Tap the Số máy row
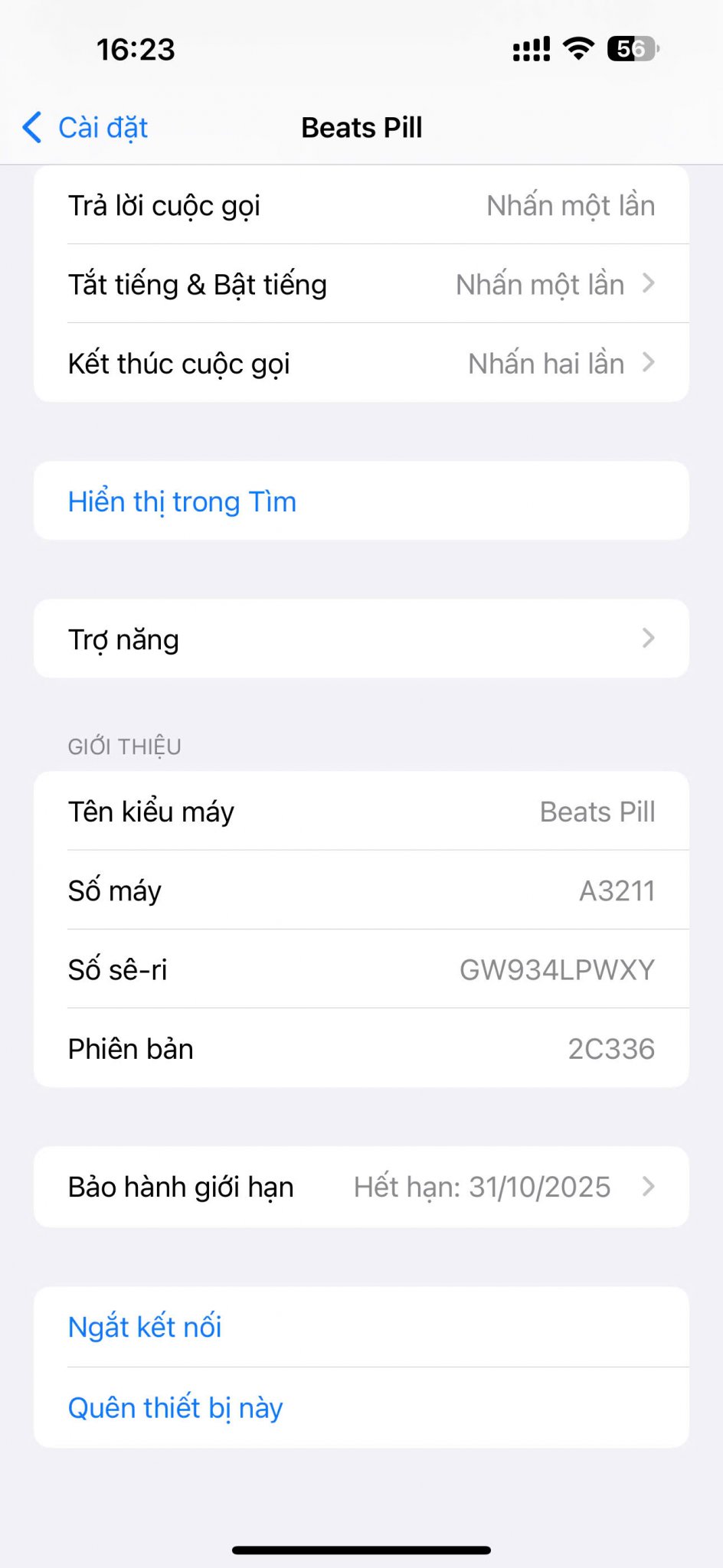Image resolution: width=723 pixels, height=1568 pixels. click(x=361, y=891)
